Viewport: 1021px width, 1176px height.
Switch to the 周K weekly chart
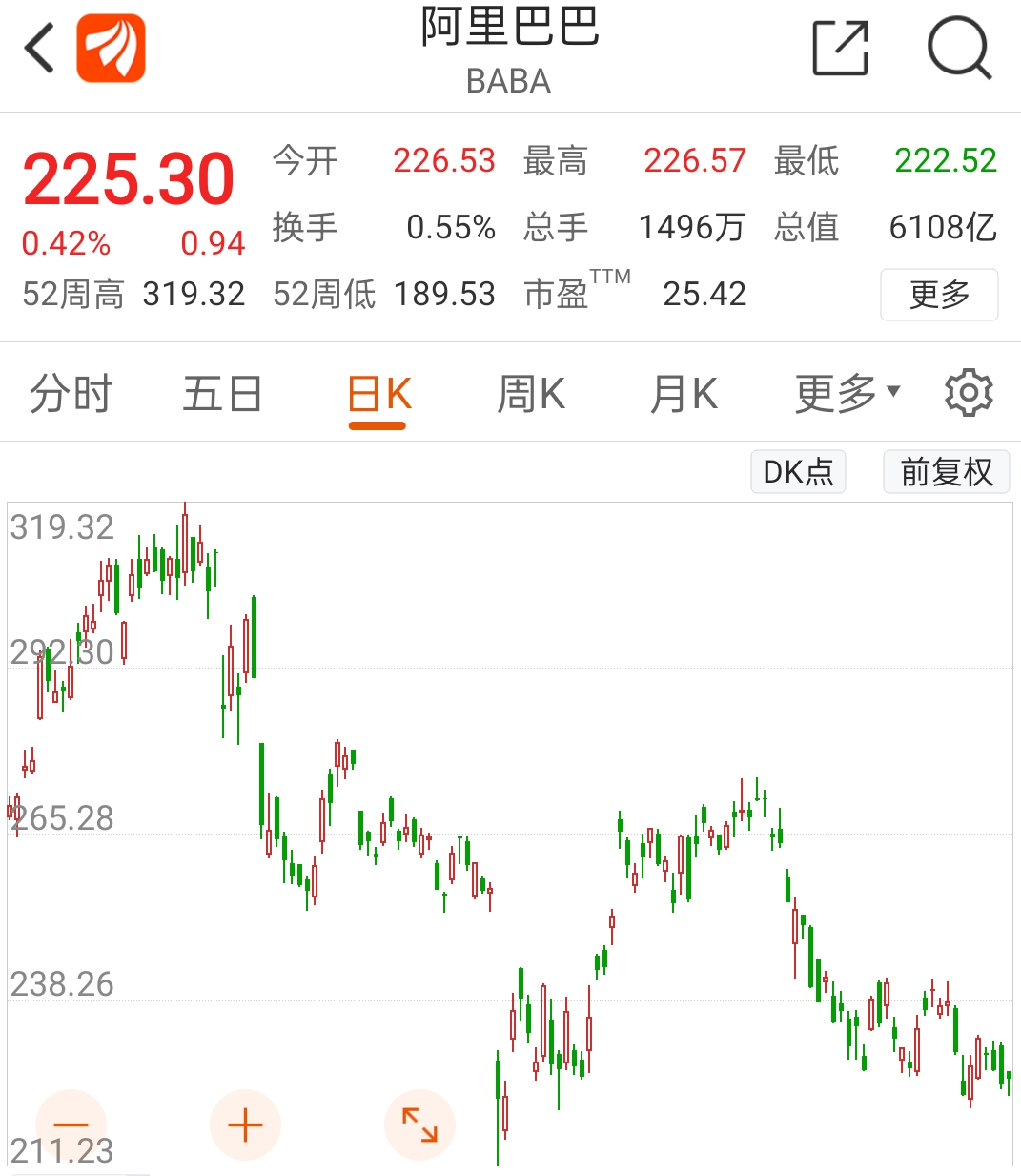(531, 394)
